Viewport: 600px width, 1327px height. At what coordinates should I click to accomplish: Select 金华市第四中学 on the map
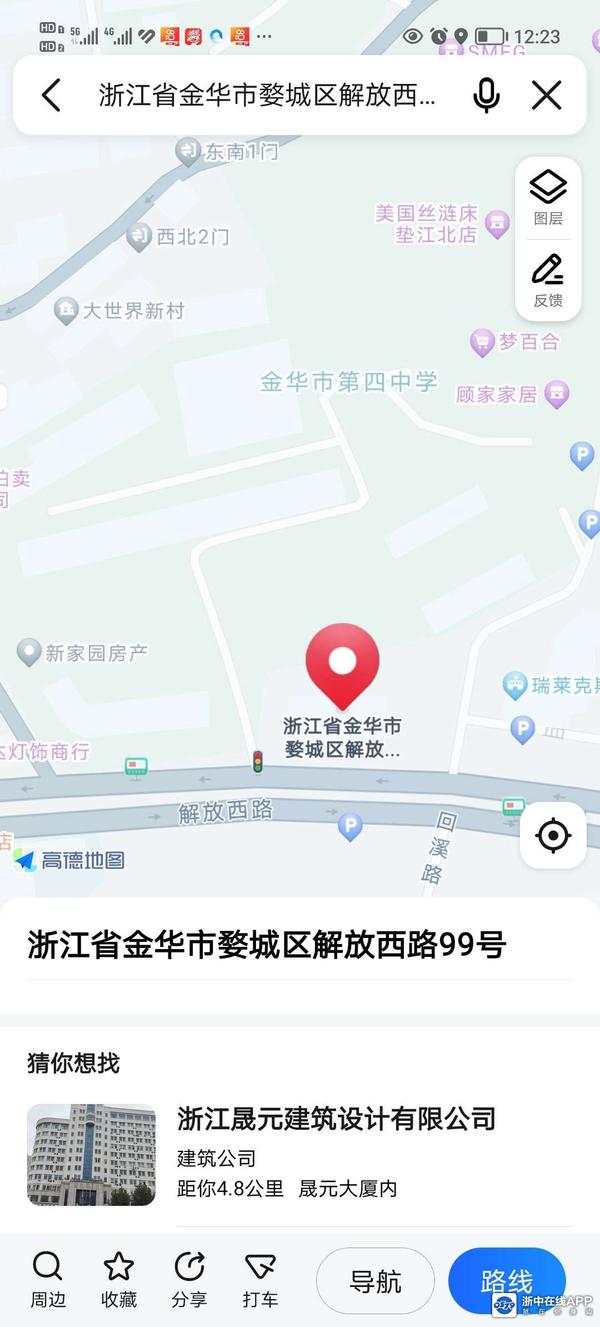pos(349,381)
